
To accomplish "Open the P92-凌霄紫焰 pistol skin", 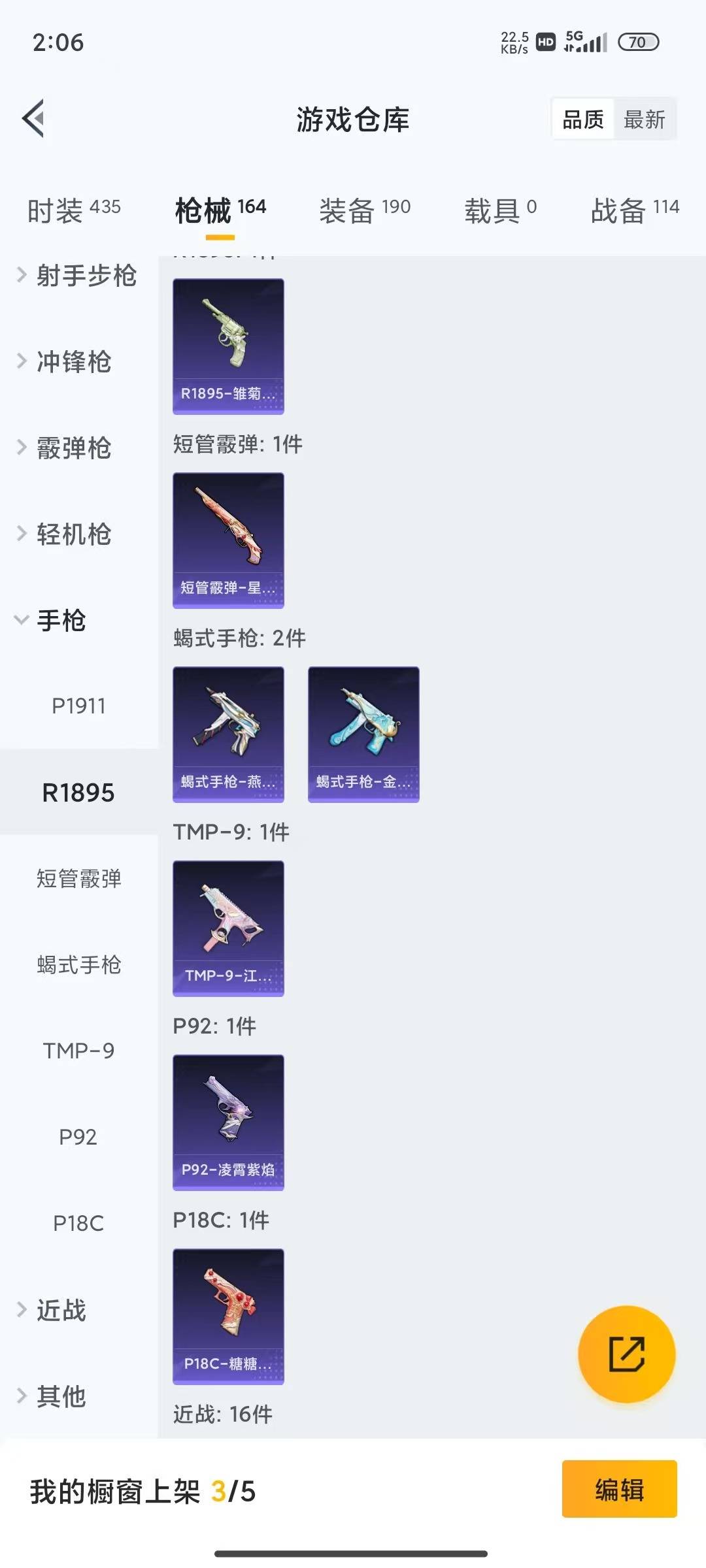I will tap(227, 1122).
